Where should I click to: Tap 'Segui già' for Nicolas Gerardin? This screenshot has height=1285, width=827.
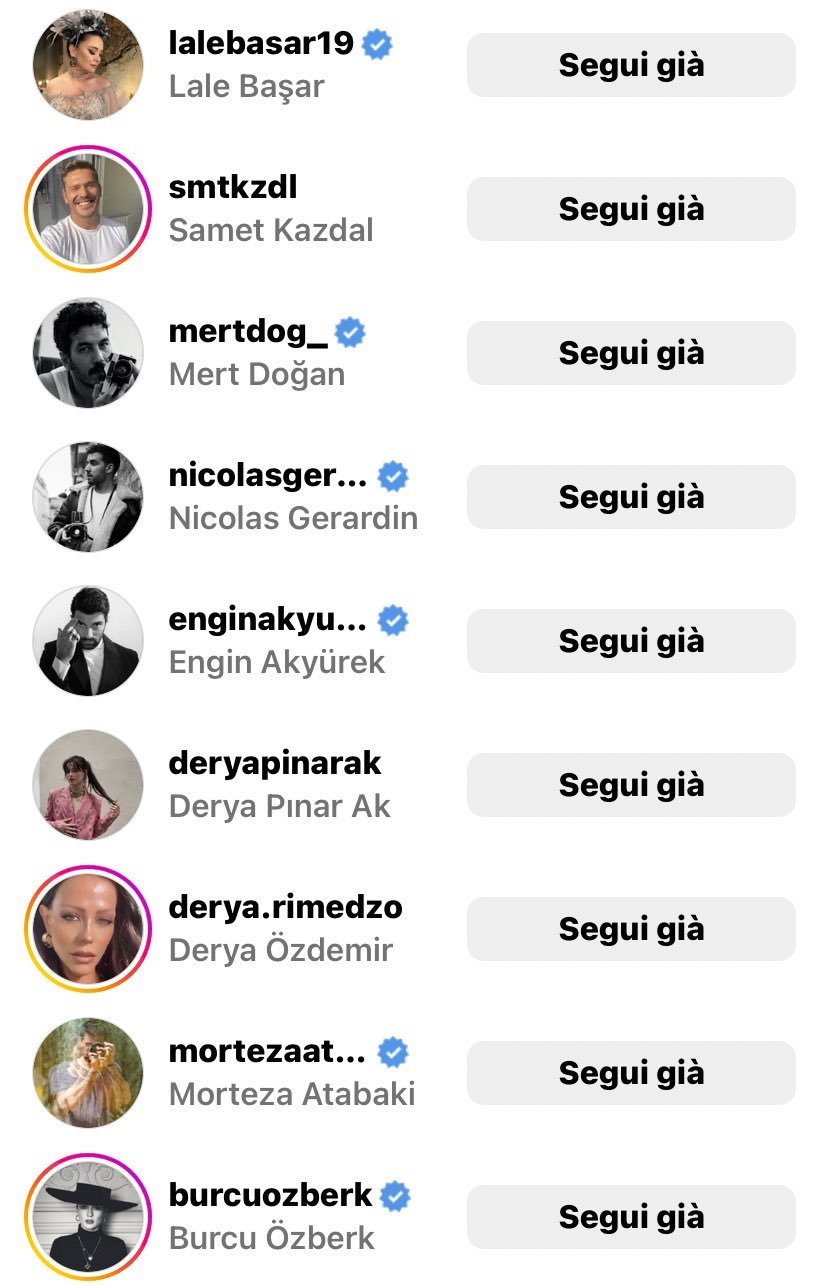tap(631, 497)
